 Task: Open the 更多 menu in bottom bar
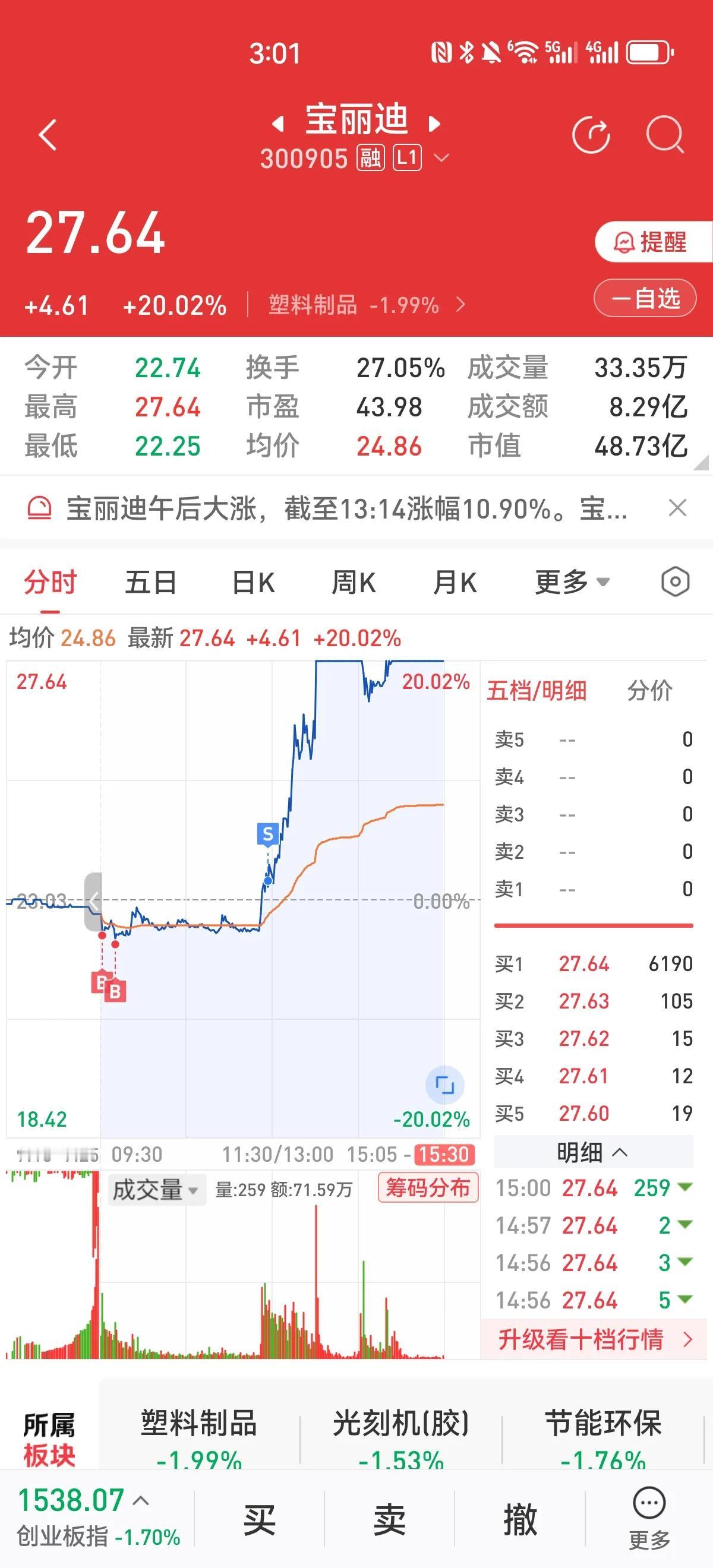pyautogui.click(x=649, y=1518)
